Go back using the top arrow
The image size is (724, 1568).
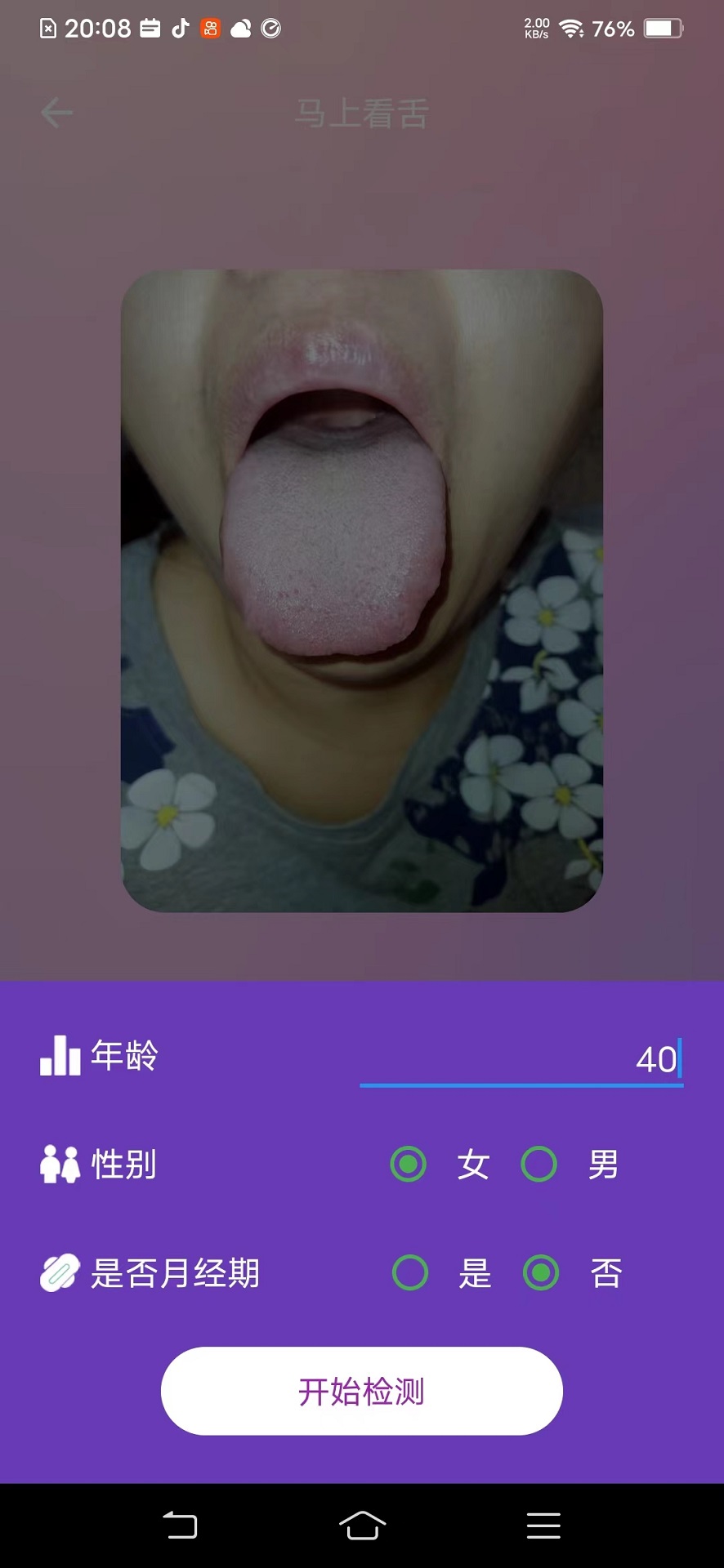point(56,113)
